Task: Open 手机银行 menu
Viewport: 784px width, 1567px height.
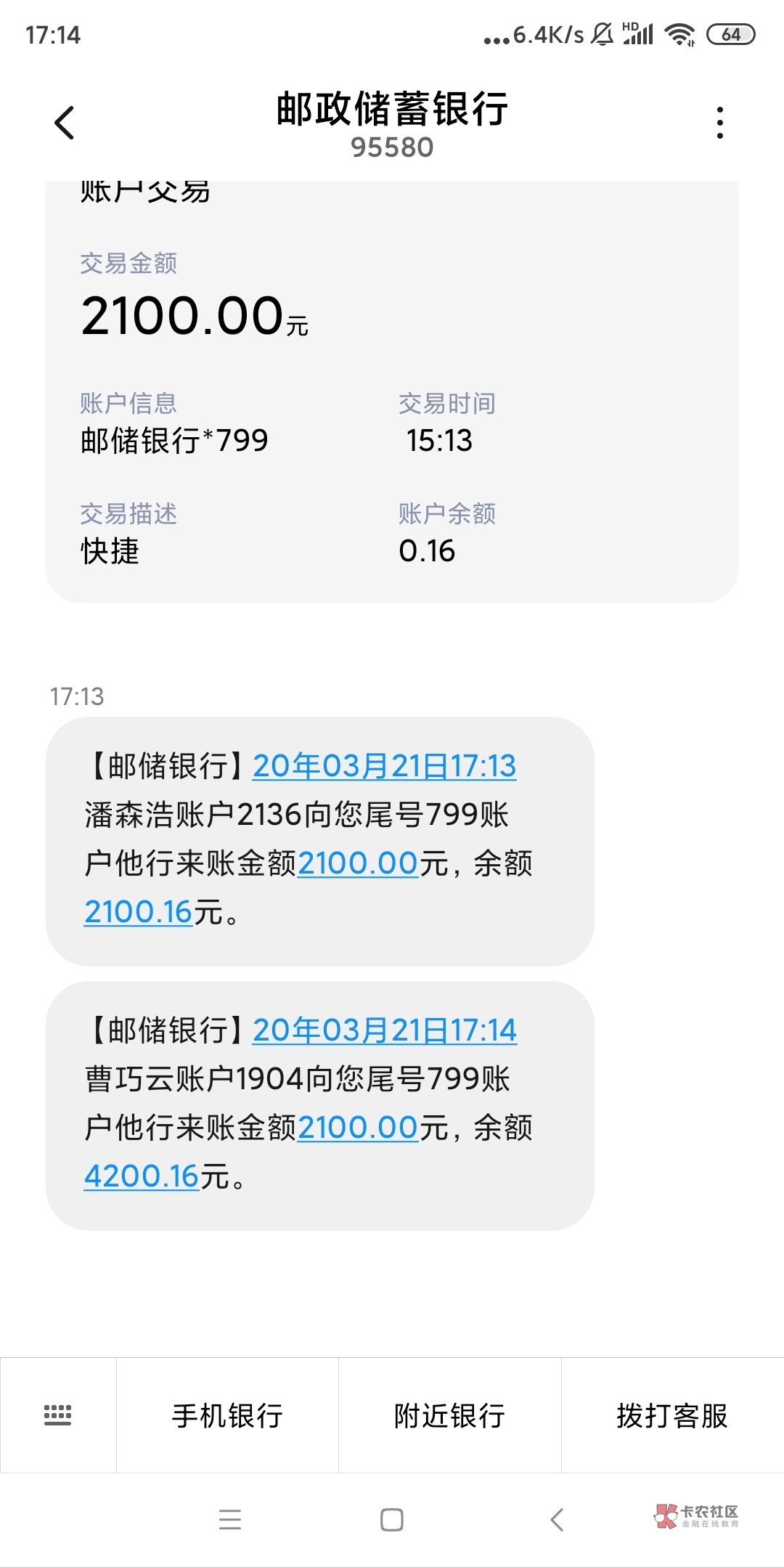Action: [227, 1415]
